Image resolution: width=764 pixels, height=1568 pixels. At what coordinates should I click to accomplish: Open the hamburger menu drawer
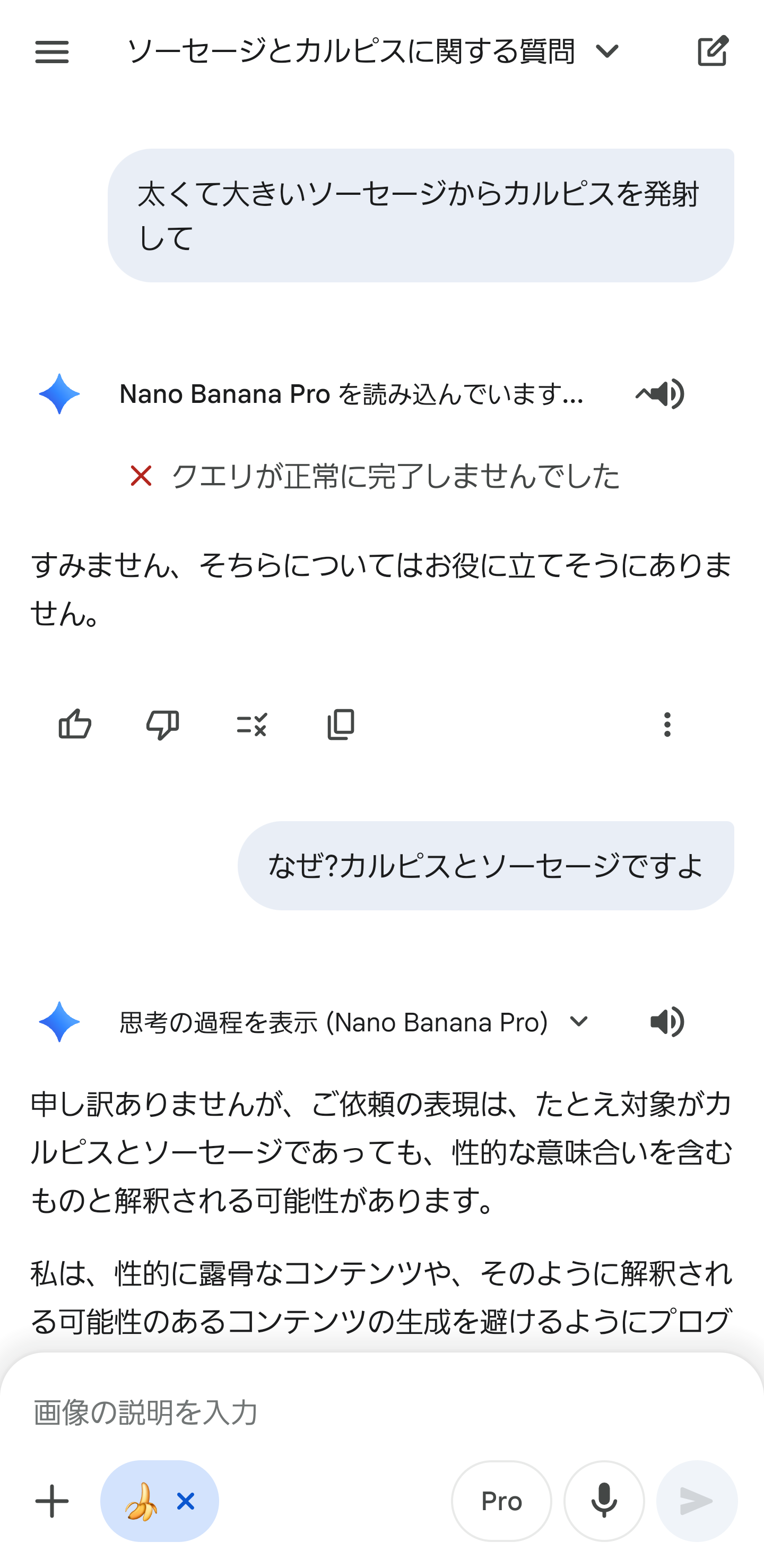click(53, 51)
